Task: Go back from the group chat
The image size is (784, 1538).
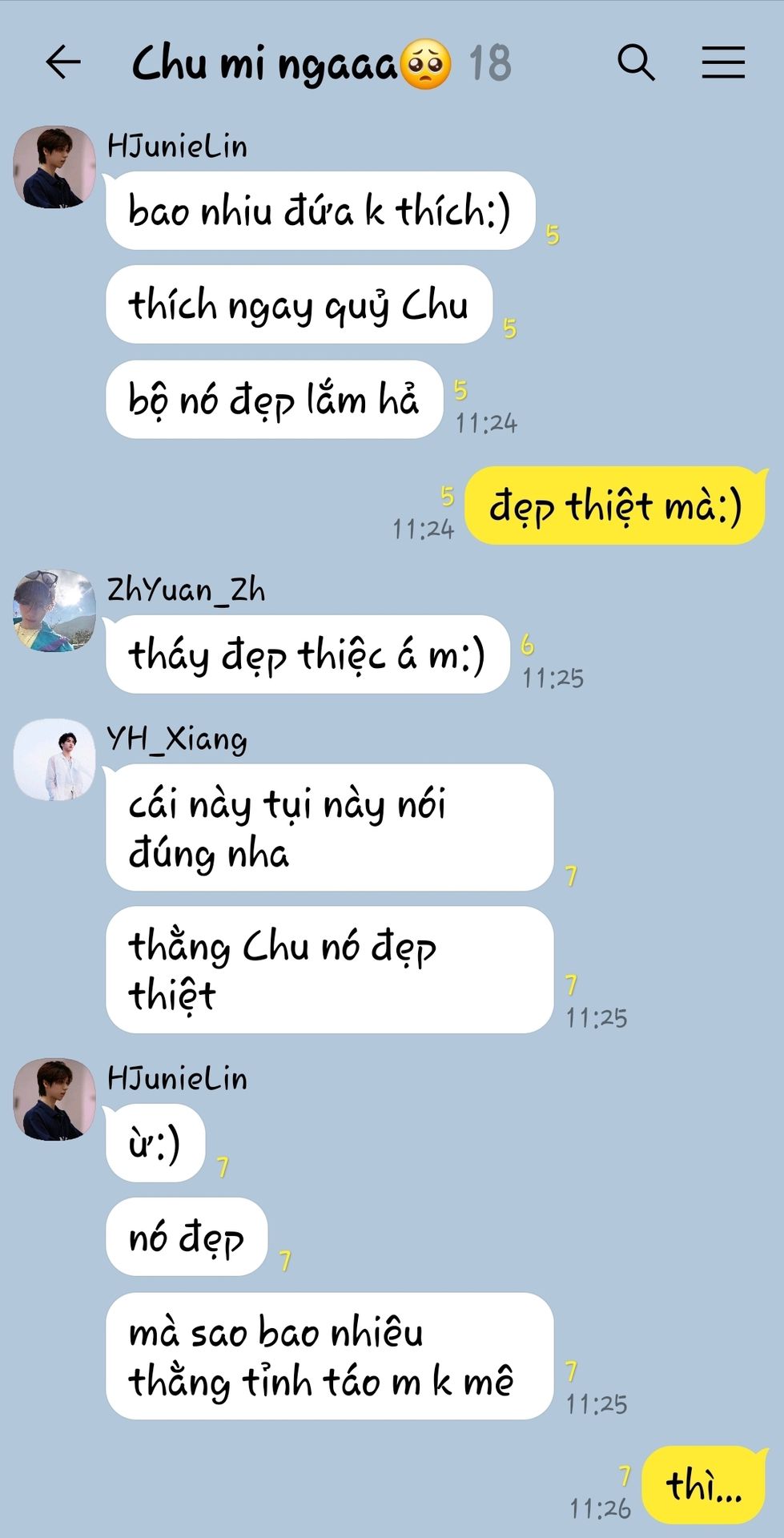Action: pos(63,62)
